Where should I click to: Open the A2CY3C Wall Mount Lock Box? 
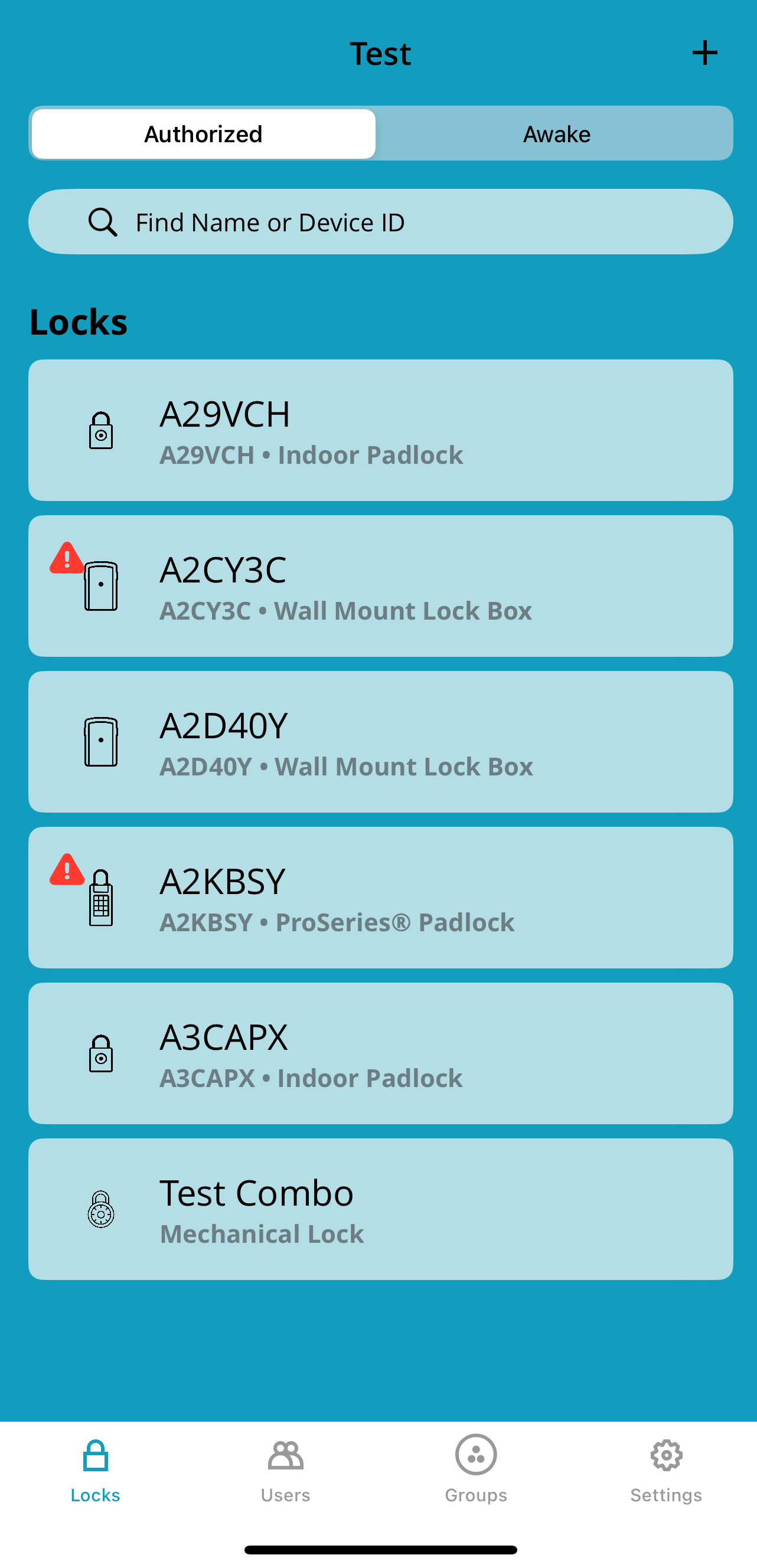(x=380, y=586)
